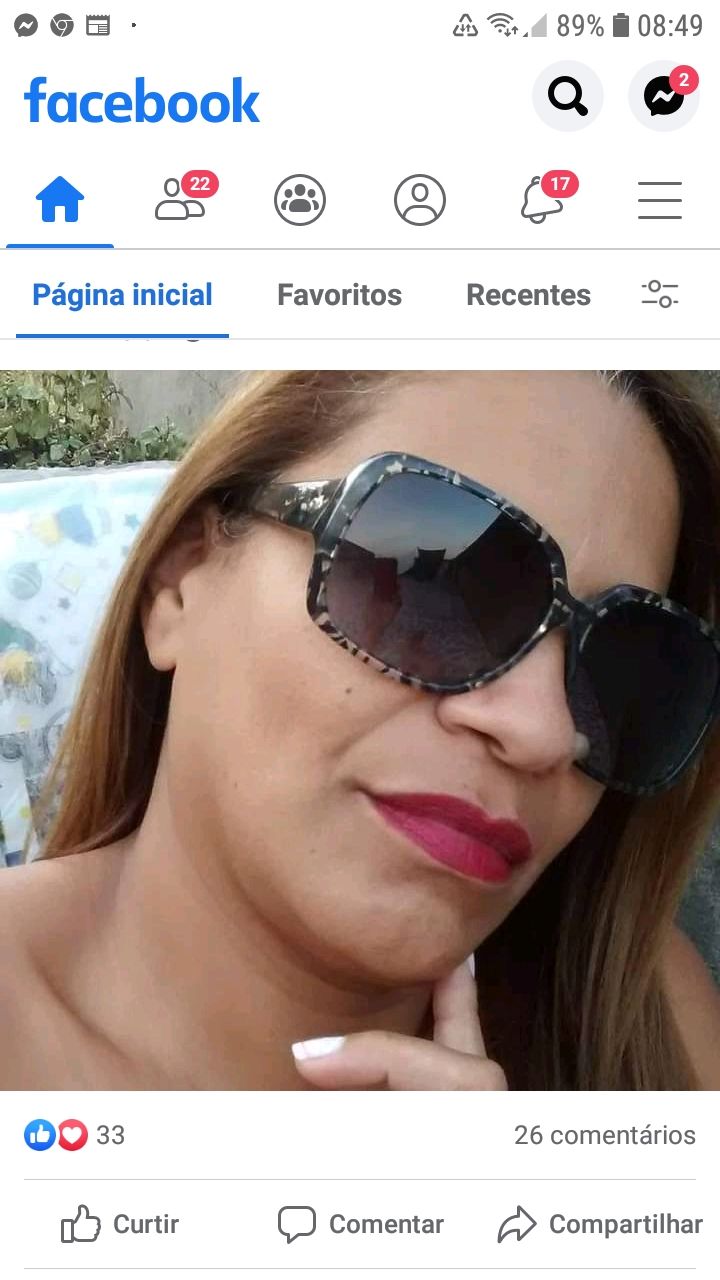
Task: Tap Comentar to comment
Action: 360,1224
